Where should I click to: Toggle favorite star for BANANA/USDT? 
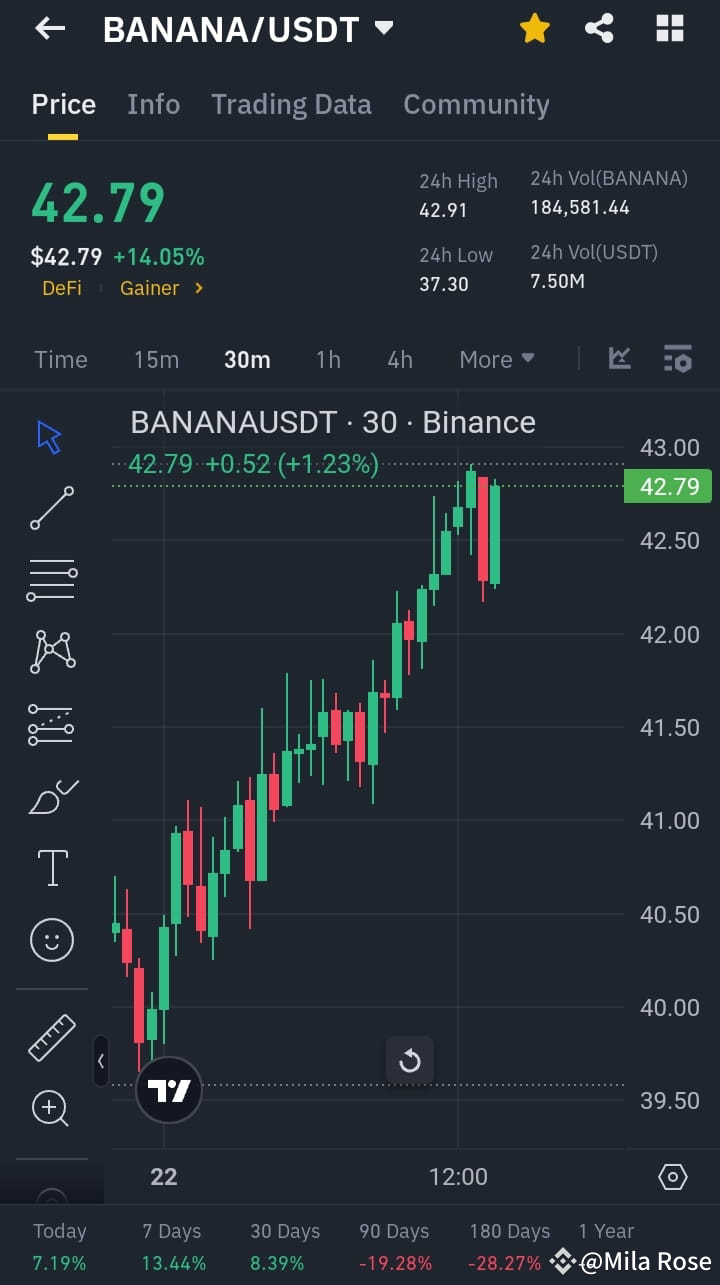(x=534, y=28)
